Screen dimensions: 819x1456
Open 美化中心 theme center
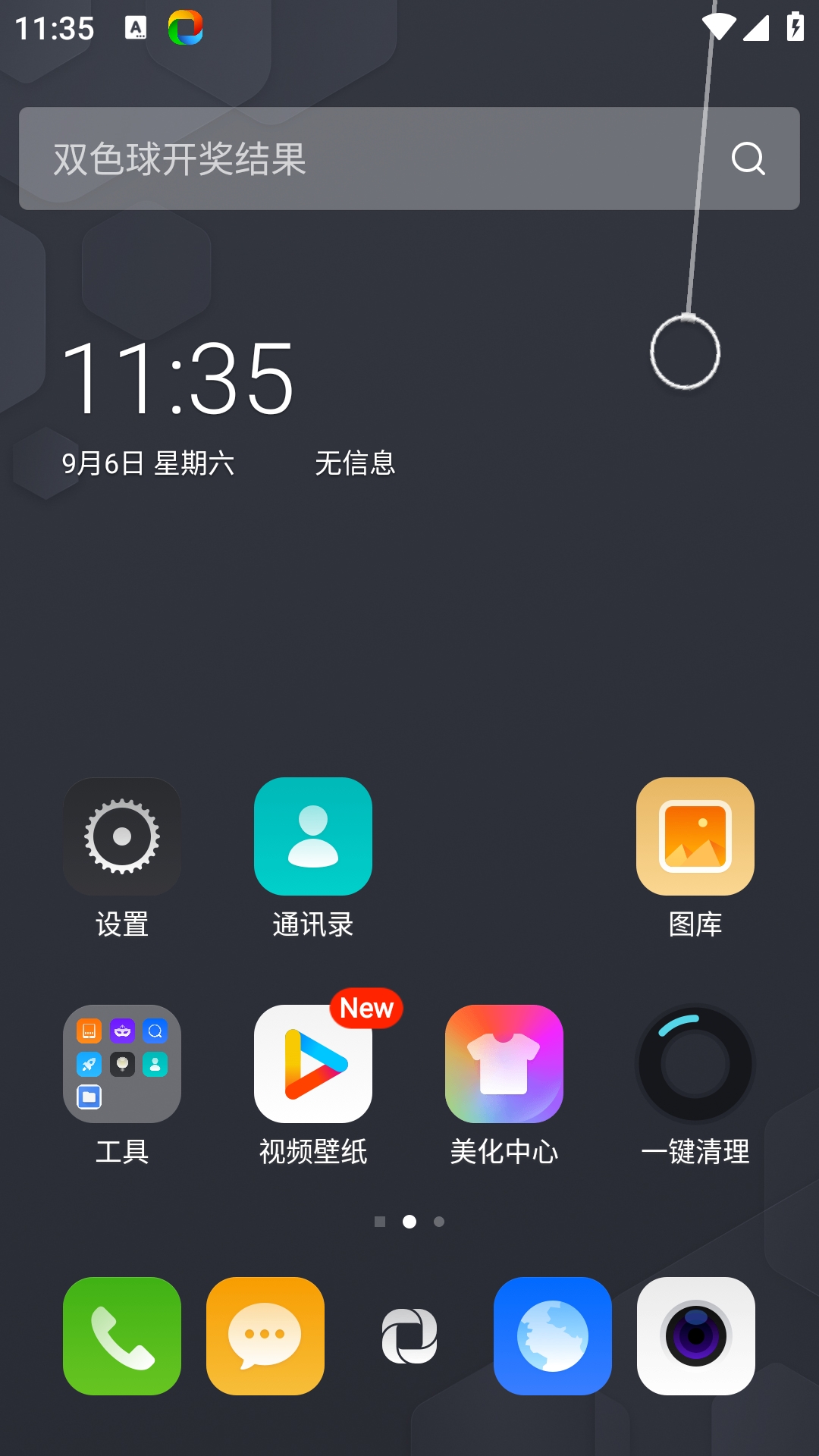coord(504,1064)
